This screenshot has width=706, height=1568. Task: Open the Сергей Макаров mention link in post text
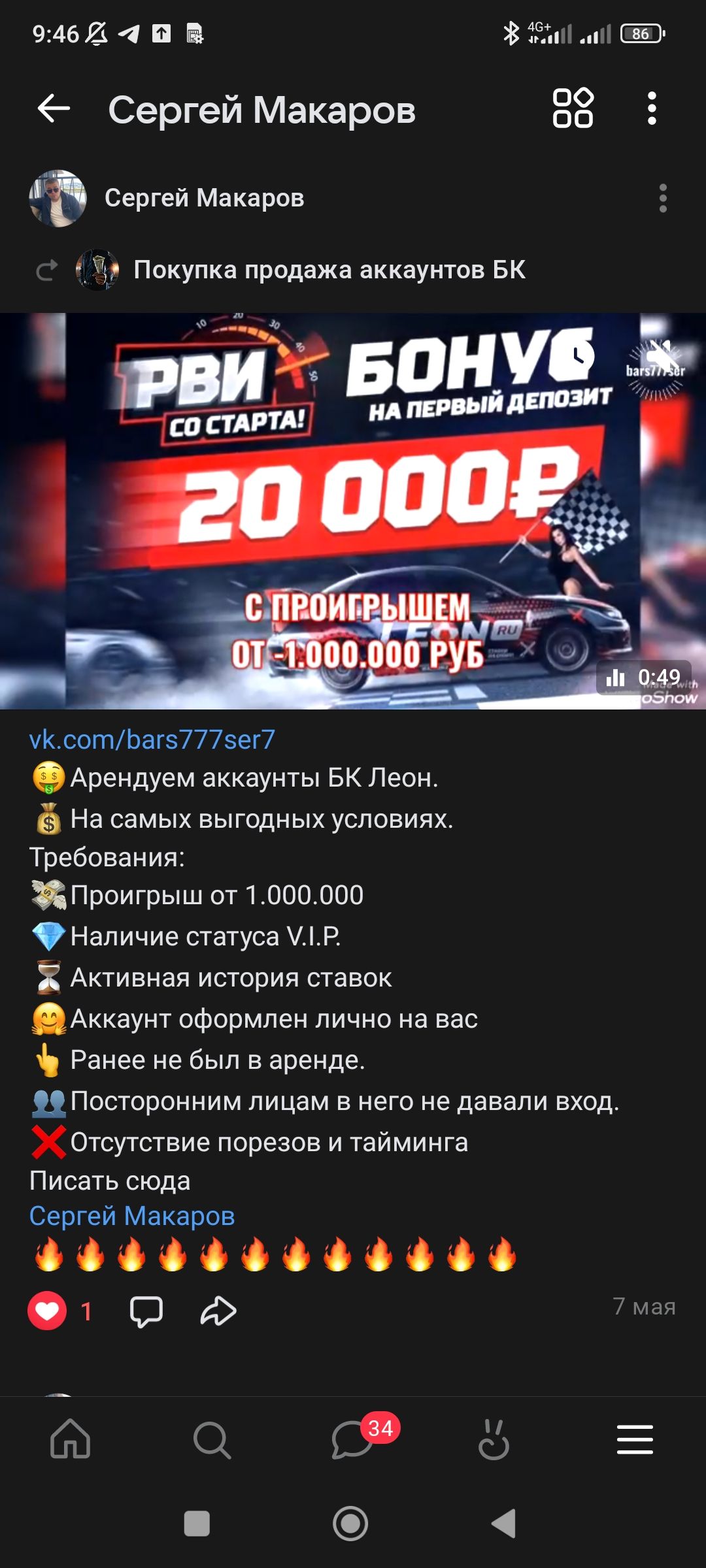(132, 1216)
